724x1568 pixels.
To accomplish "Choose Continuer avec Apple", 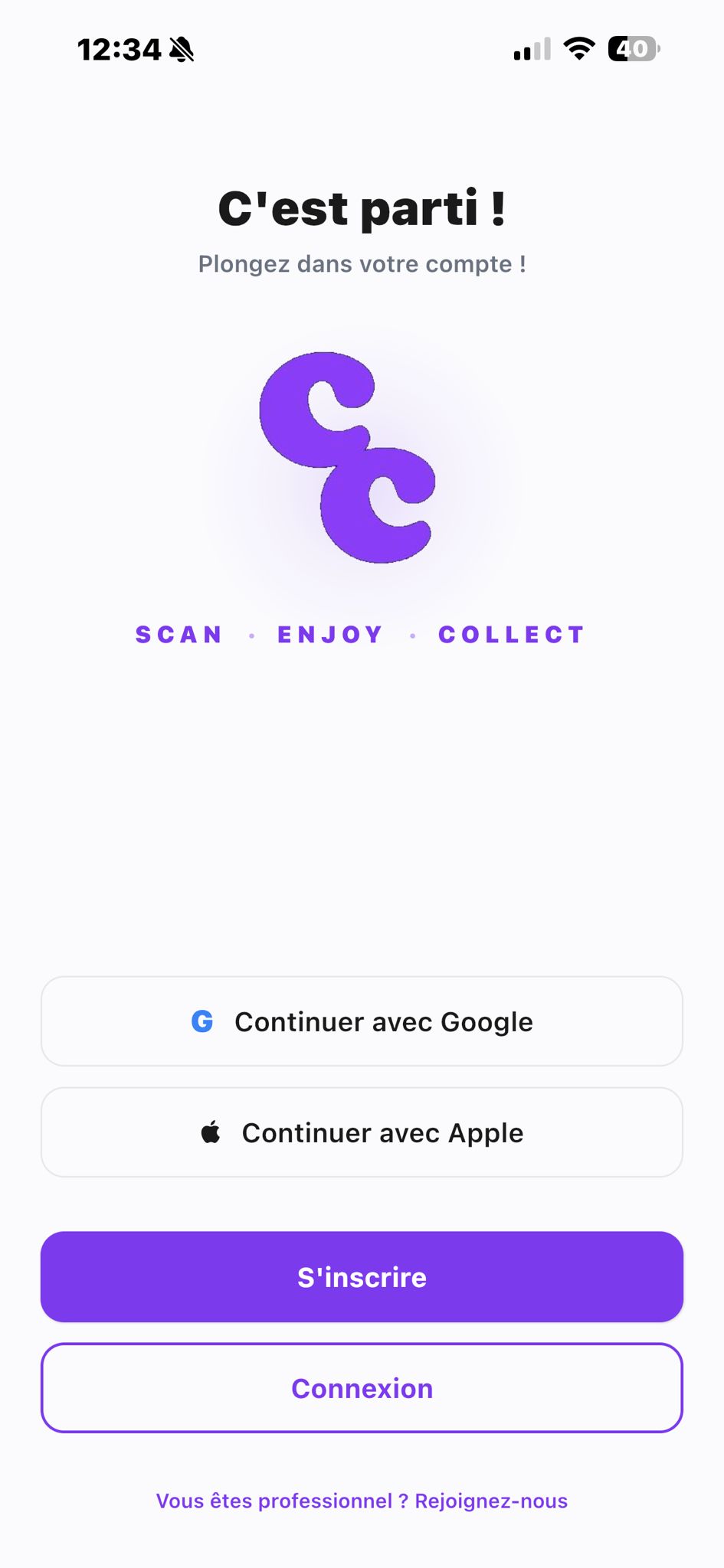I will pos(362,1132).
